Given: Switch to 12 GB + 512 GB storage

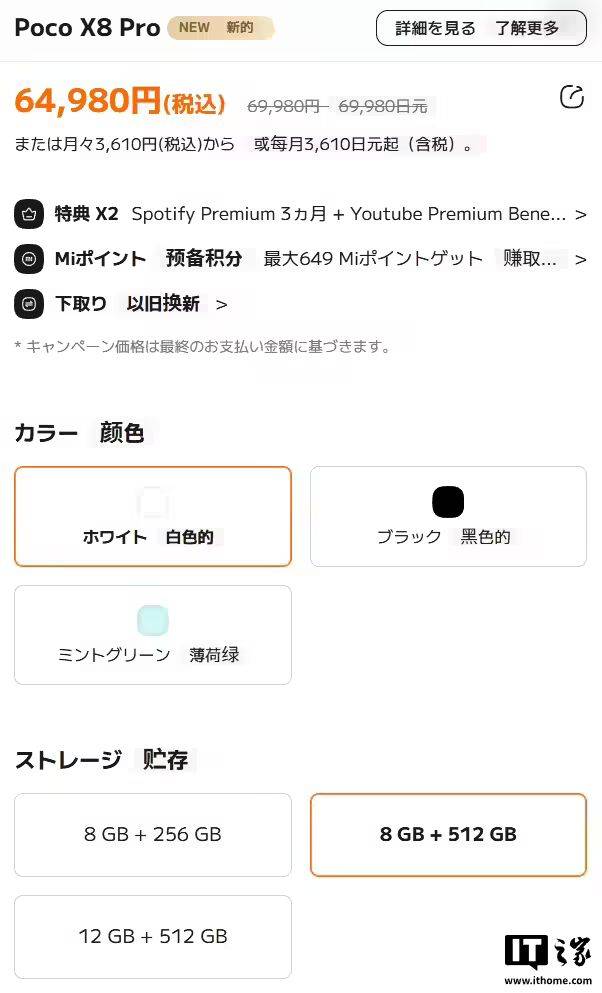Looking at the screenshot, I should (x=153, y=937).
